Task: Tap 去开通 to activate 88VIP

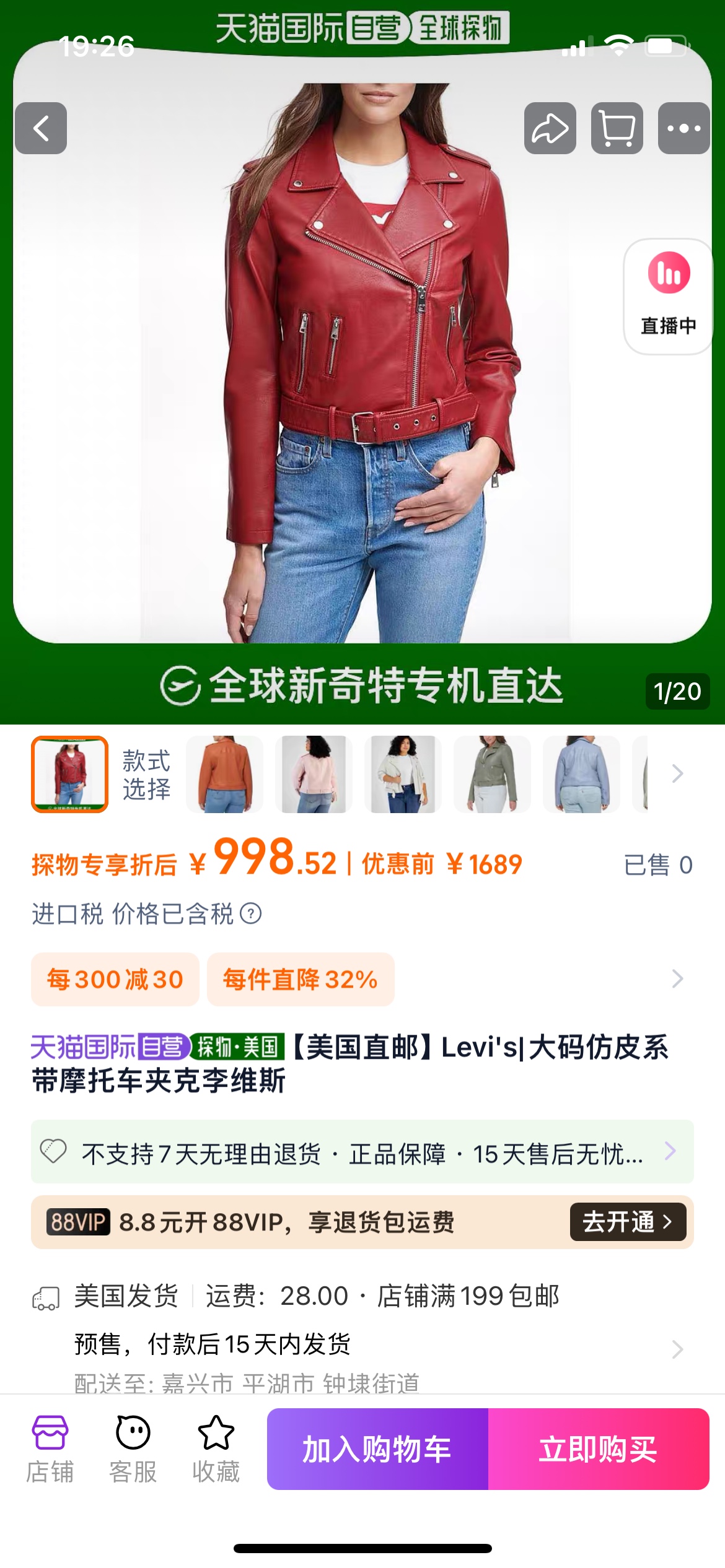Action: (x=627, y=1222)
